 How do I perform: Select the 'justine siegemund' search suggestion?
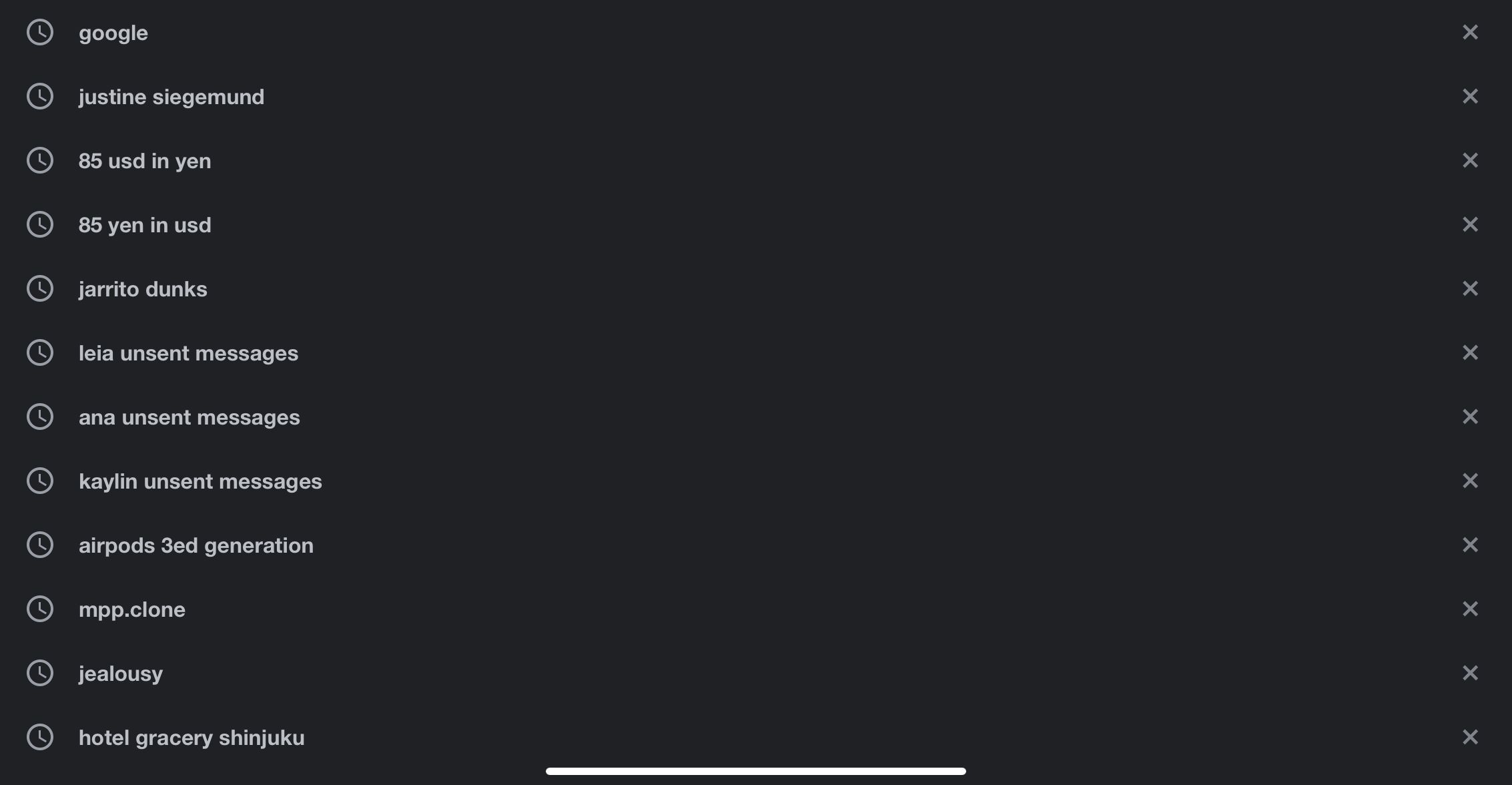tap(171, 97)
